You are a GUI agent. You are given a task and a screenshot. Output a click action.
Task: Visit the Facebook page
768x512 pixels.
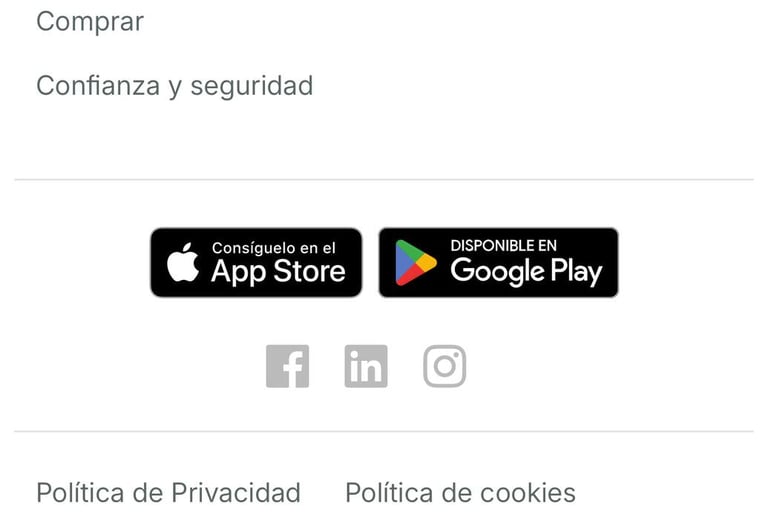pos(288,367)
